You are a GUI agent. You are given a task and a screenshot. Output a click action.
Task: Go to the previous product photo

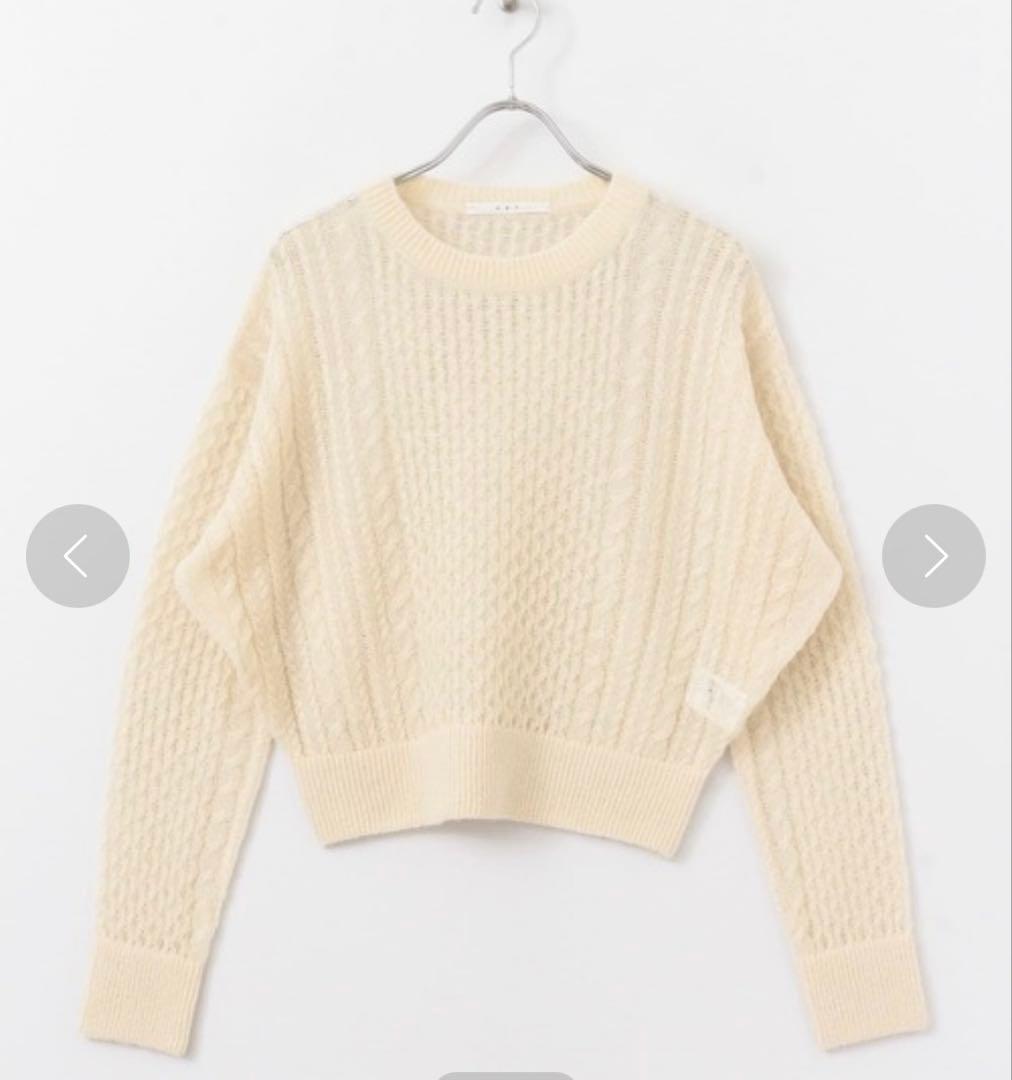click(78, 556)
